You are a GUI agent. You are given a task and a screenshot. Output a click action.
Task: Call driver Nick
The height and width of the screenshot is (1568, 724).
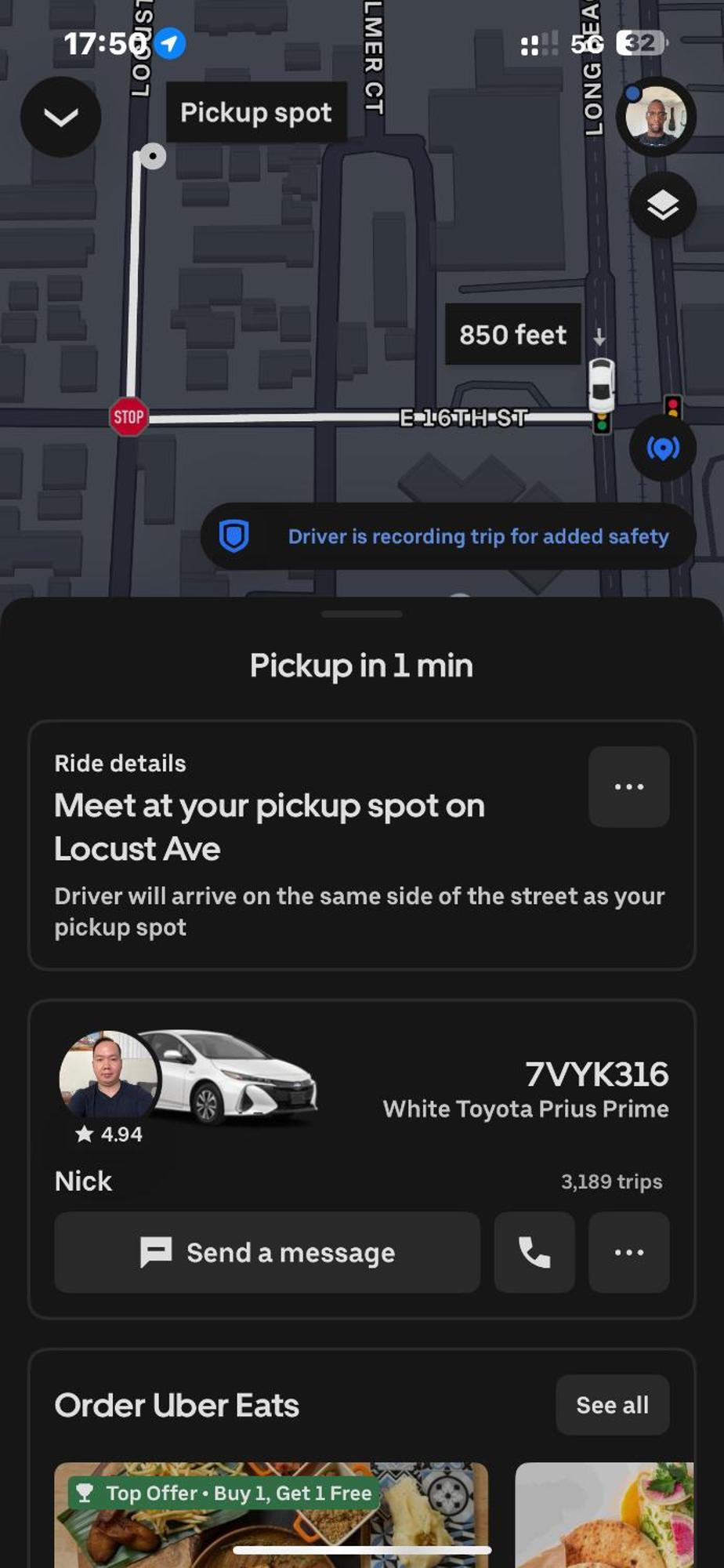[x=534, y=1252]
